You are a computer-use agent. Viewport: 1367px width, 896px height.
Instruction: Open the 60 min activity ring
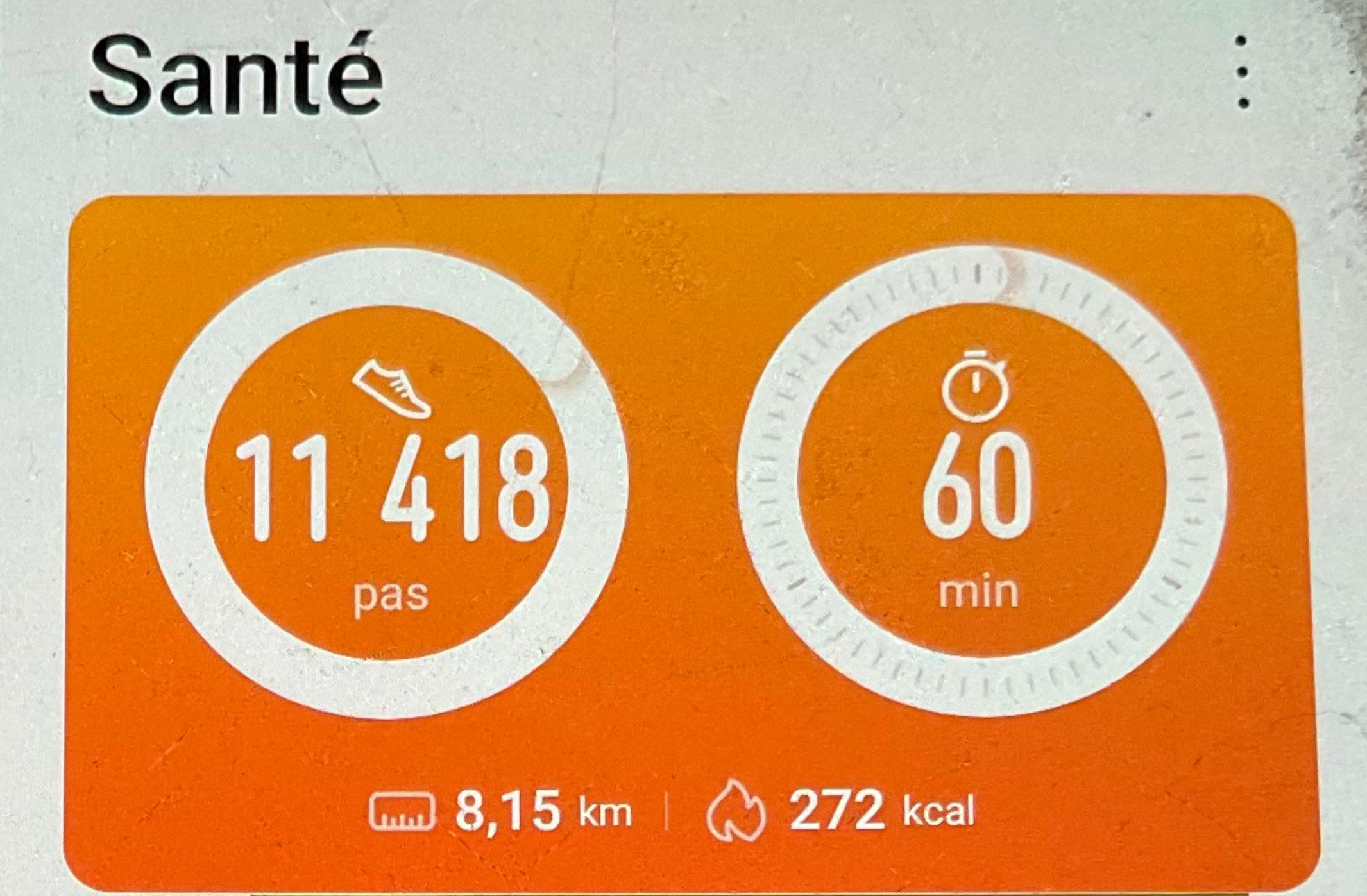[981, 482]
